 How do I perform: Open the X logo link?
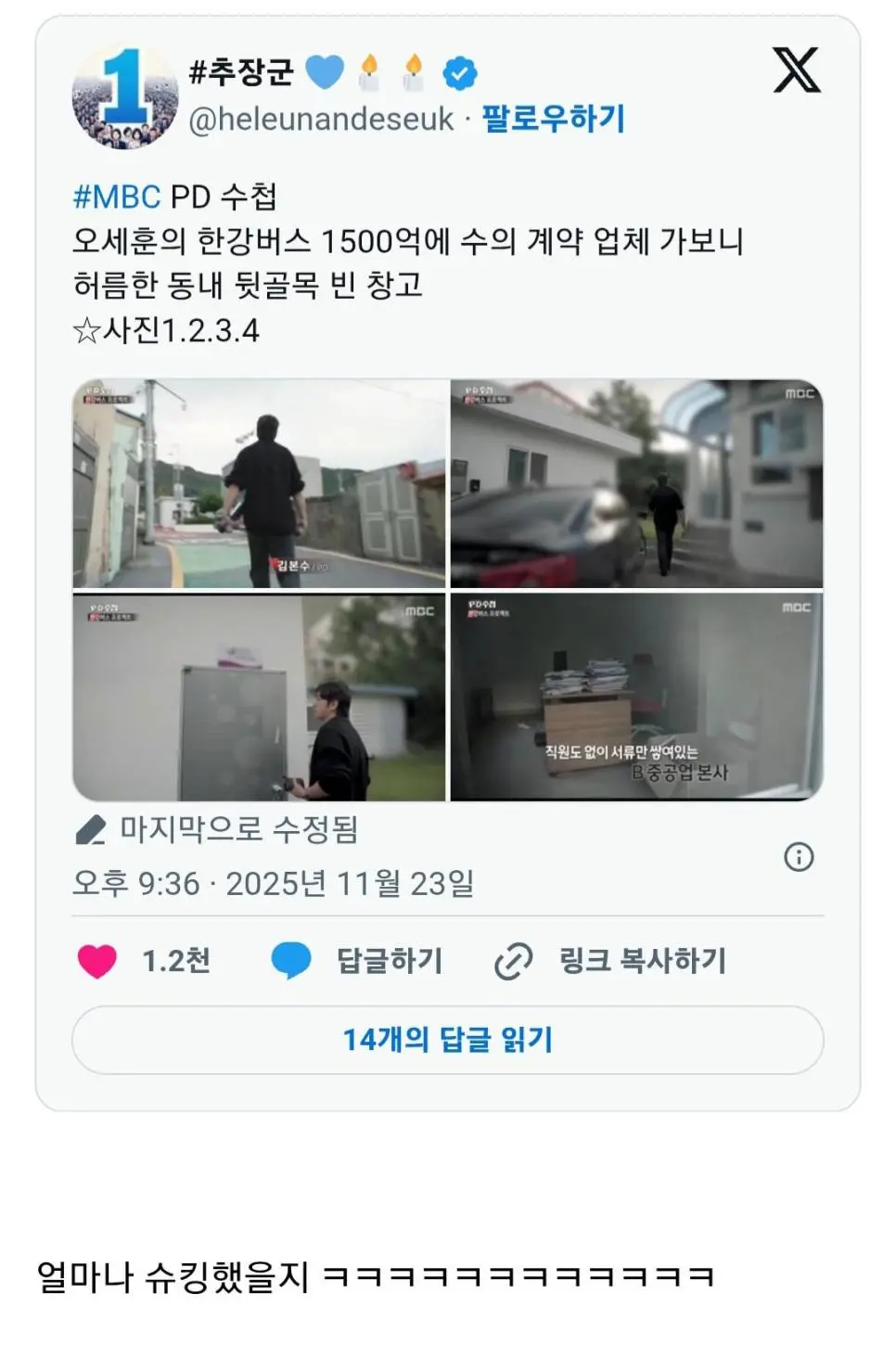click(796, 70)
